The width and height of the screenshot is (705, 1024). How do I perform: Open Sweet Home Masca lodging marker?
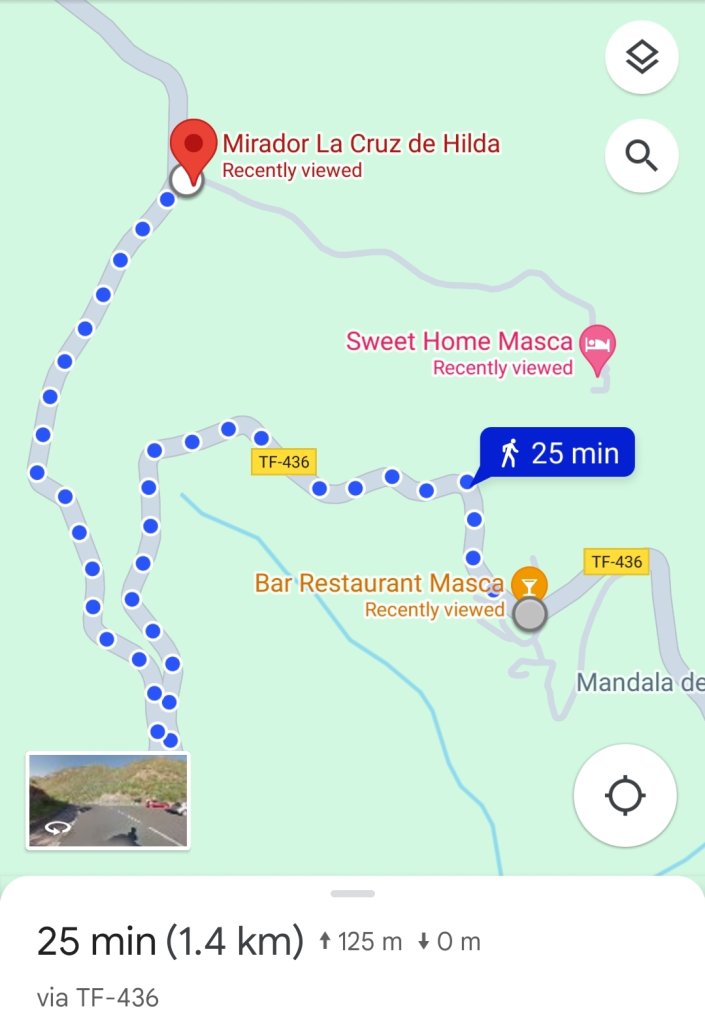pos(598,345)
